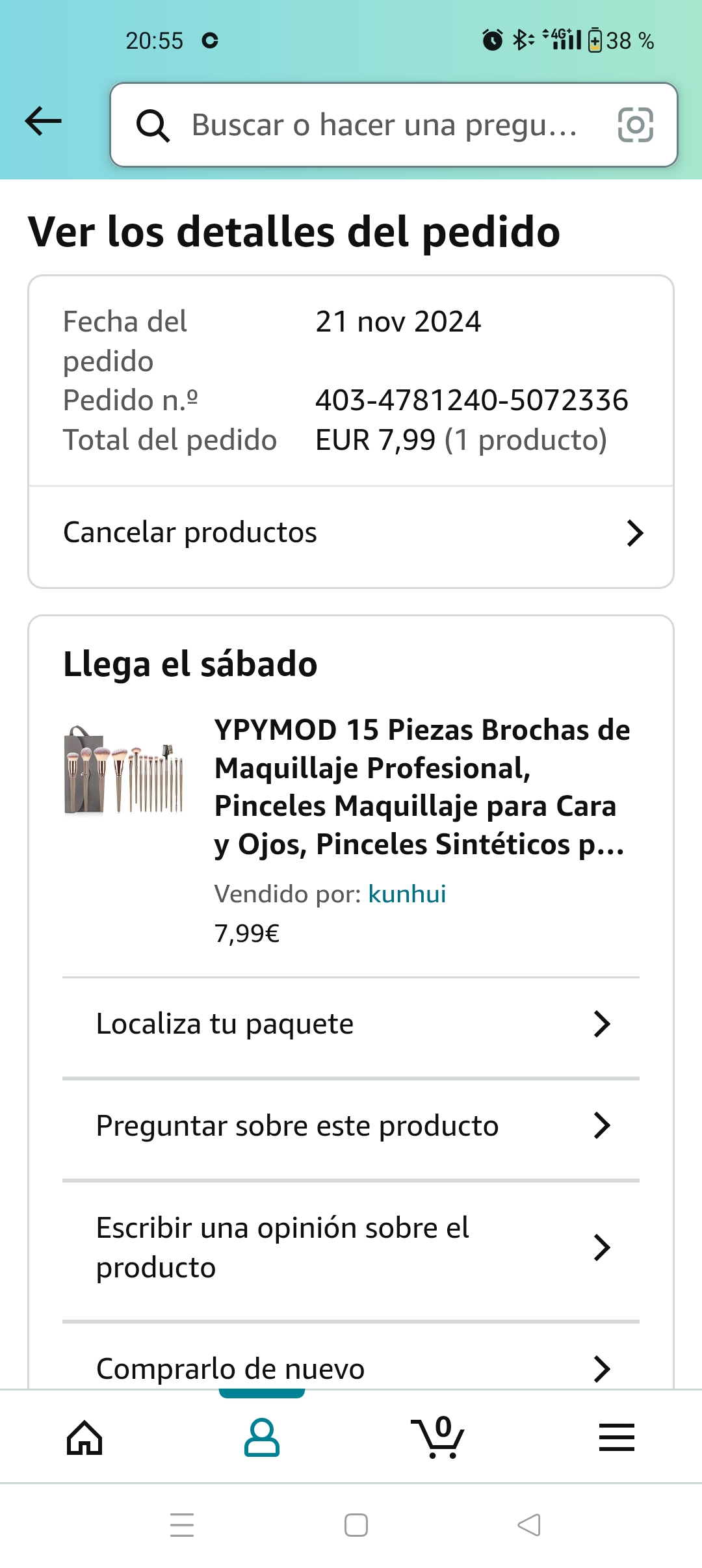Visit the seller link 'kunhui'

tap(407, 895)
